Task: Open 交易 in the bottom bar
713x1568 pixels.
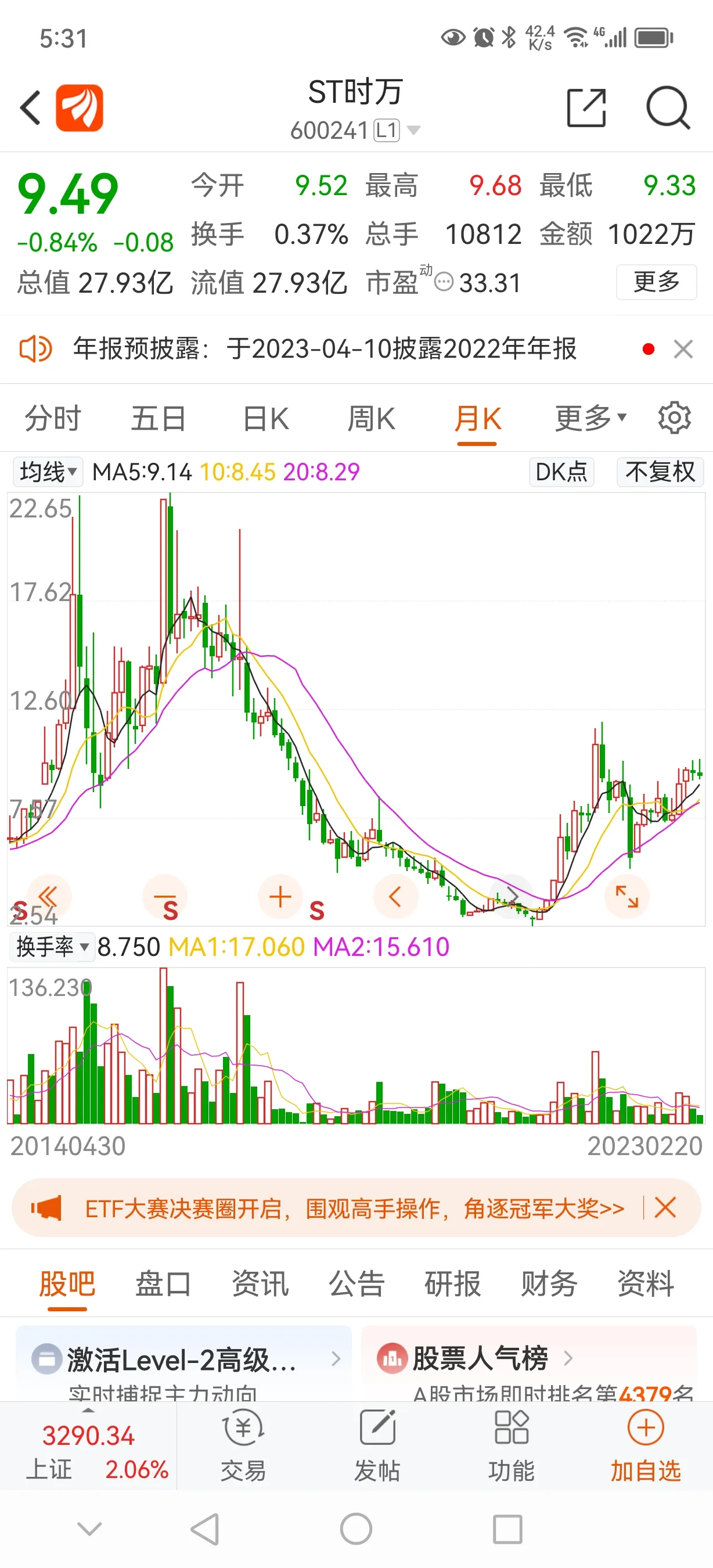Action: click(243, 1445)
